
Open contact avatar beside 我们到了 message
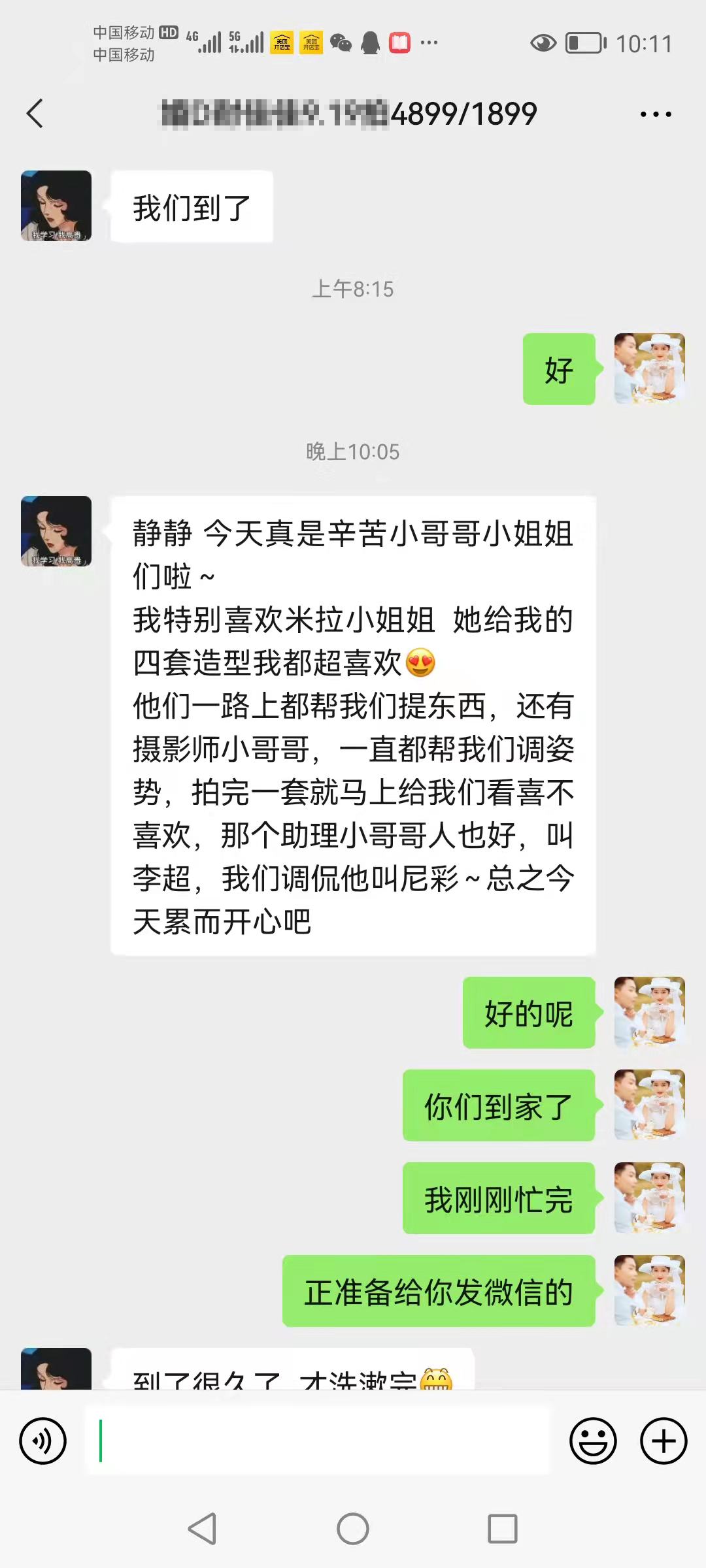tap(56, 206)
